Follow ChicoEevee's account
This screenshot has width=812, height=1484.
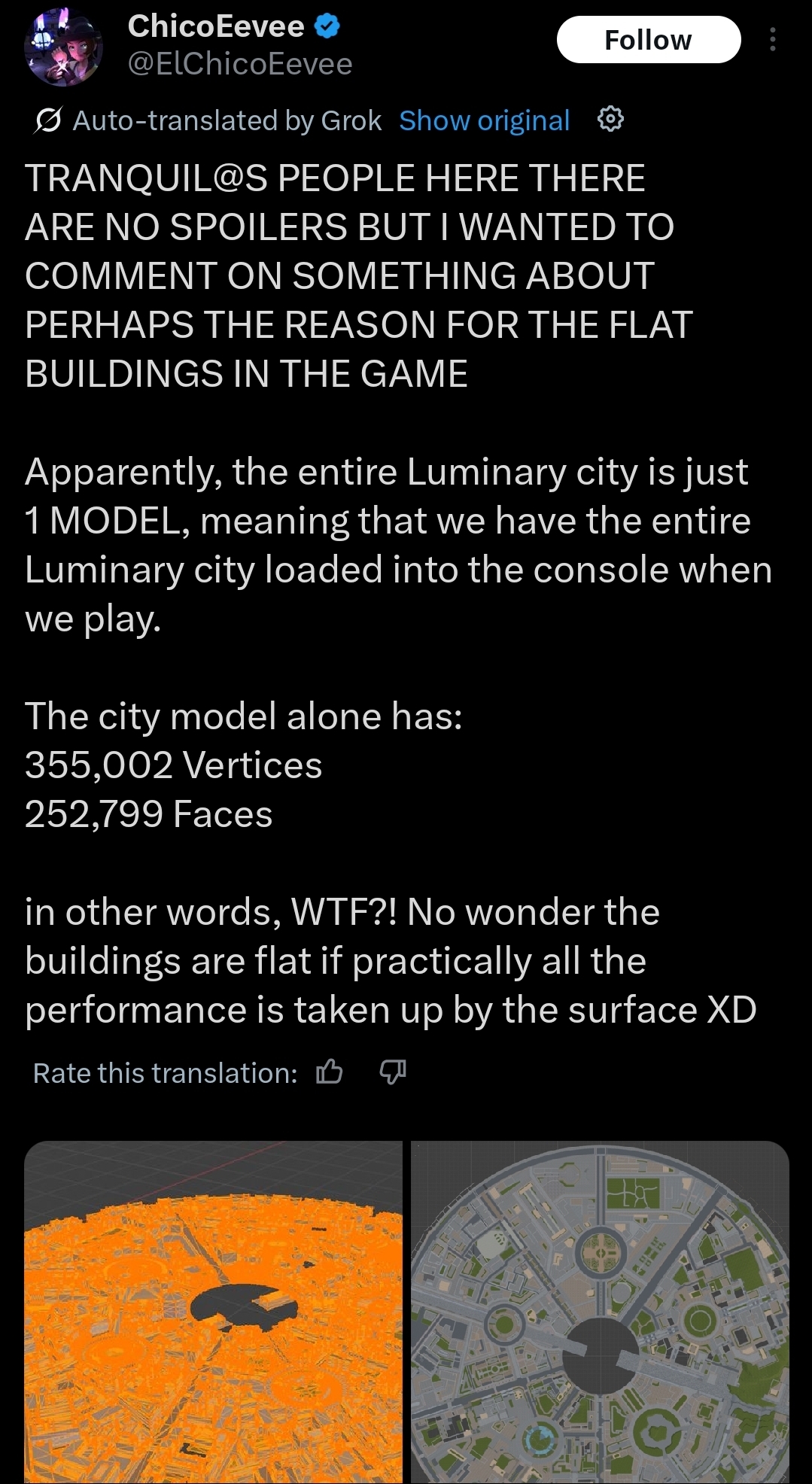648,40
